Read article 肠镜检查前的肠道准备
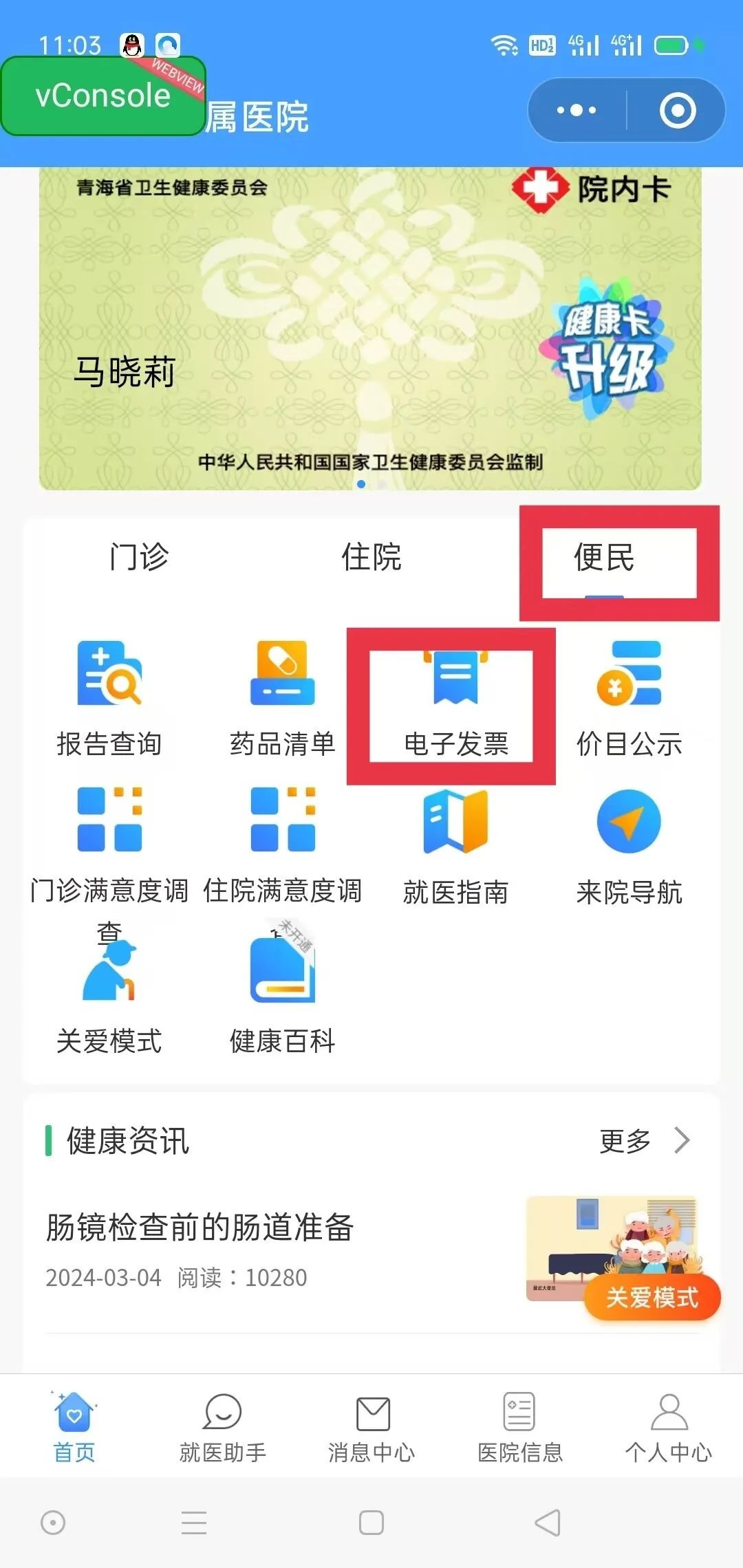Image resolution: width=743 pixels, height=1568 pixels. (x=200, y=1228)
